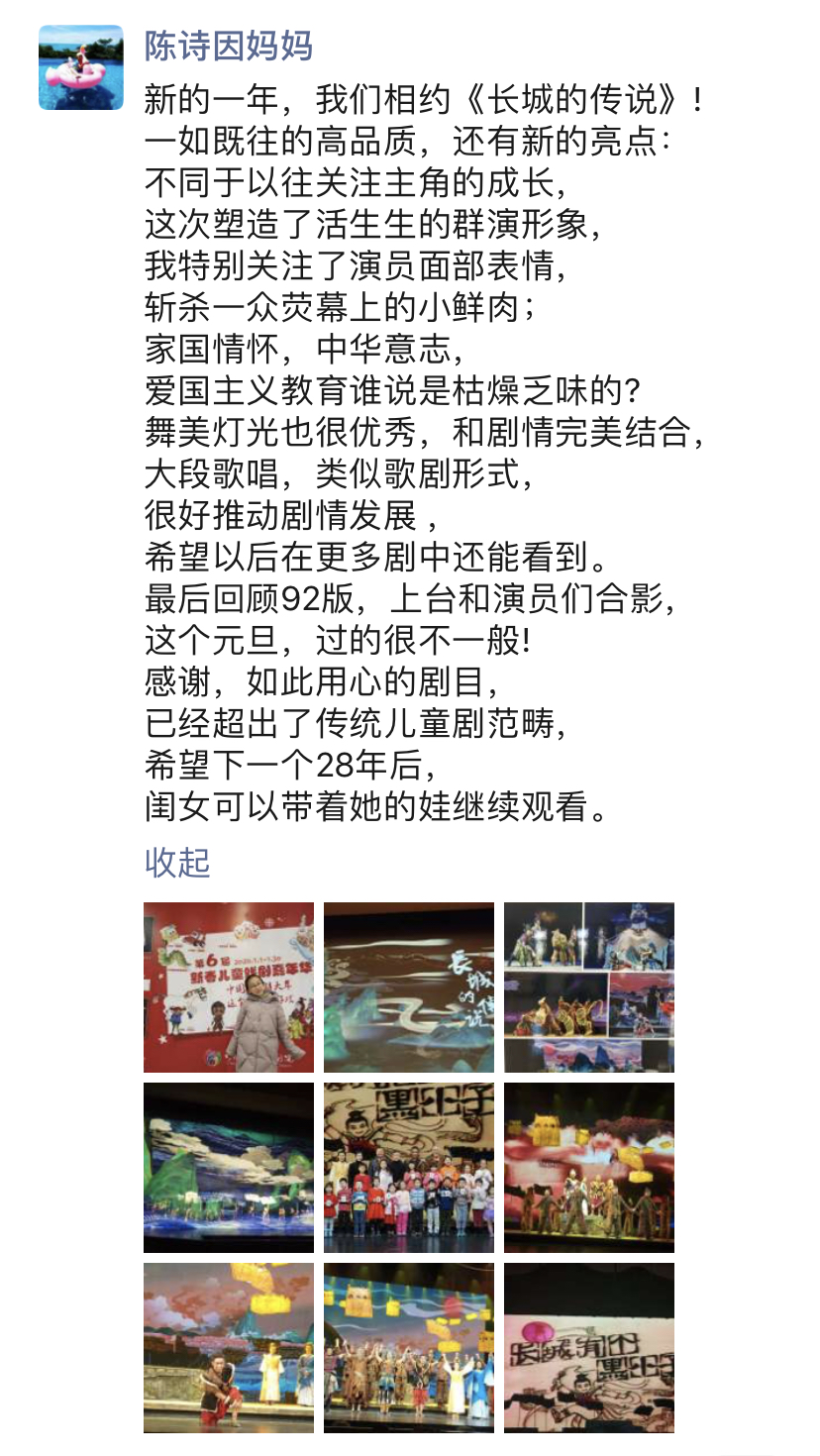Viewport: 820px width, 1456px height.
Task: View the 长城的传说 title screen photo
Action: [x=409, y=987]
